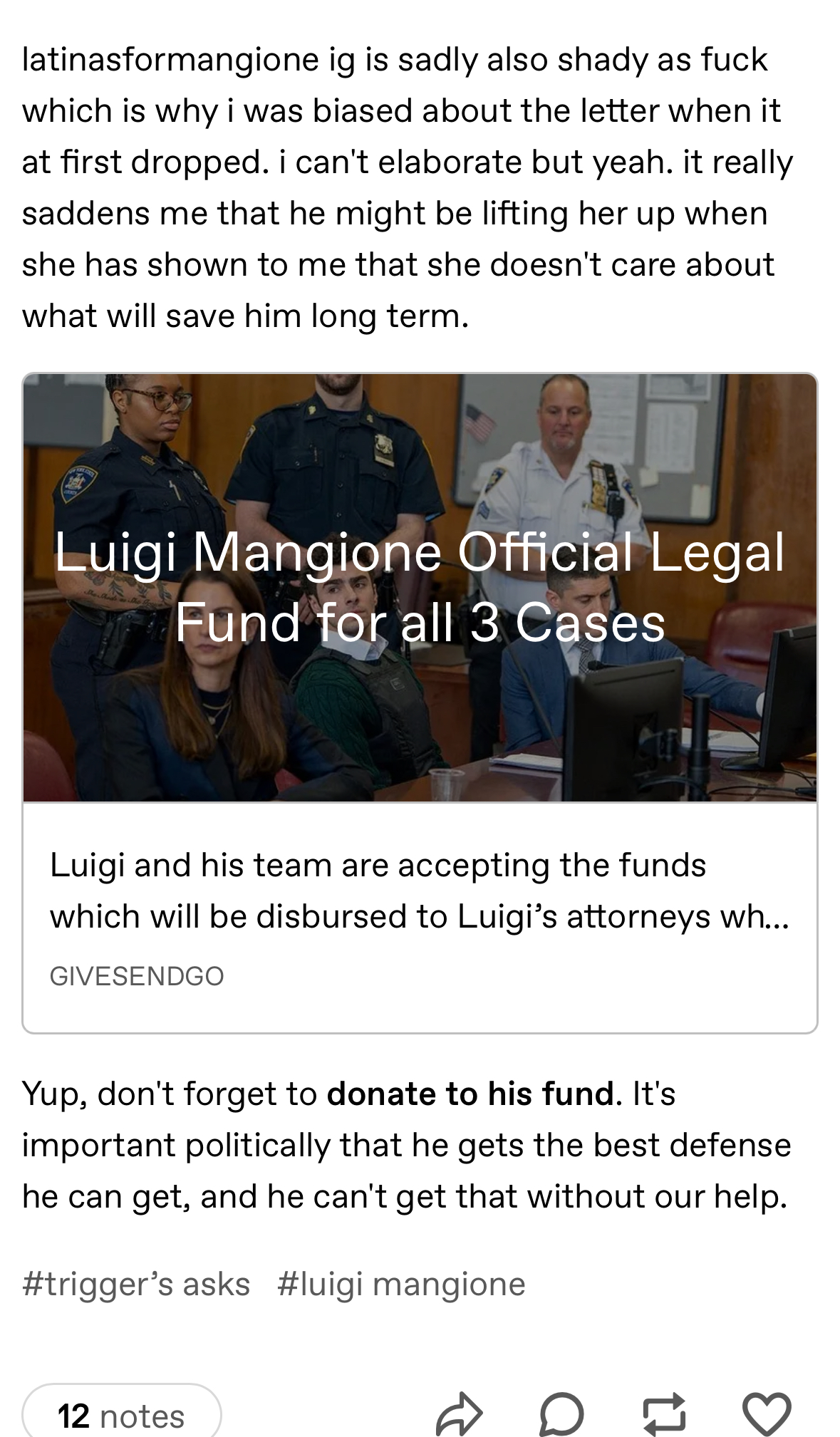Image resolution: width=840 pixels, height=1437 pixels.
Task: View the 12 notes
Action: tap(122, 1415)
